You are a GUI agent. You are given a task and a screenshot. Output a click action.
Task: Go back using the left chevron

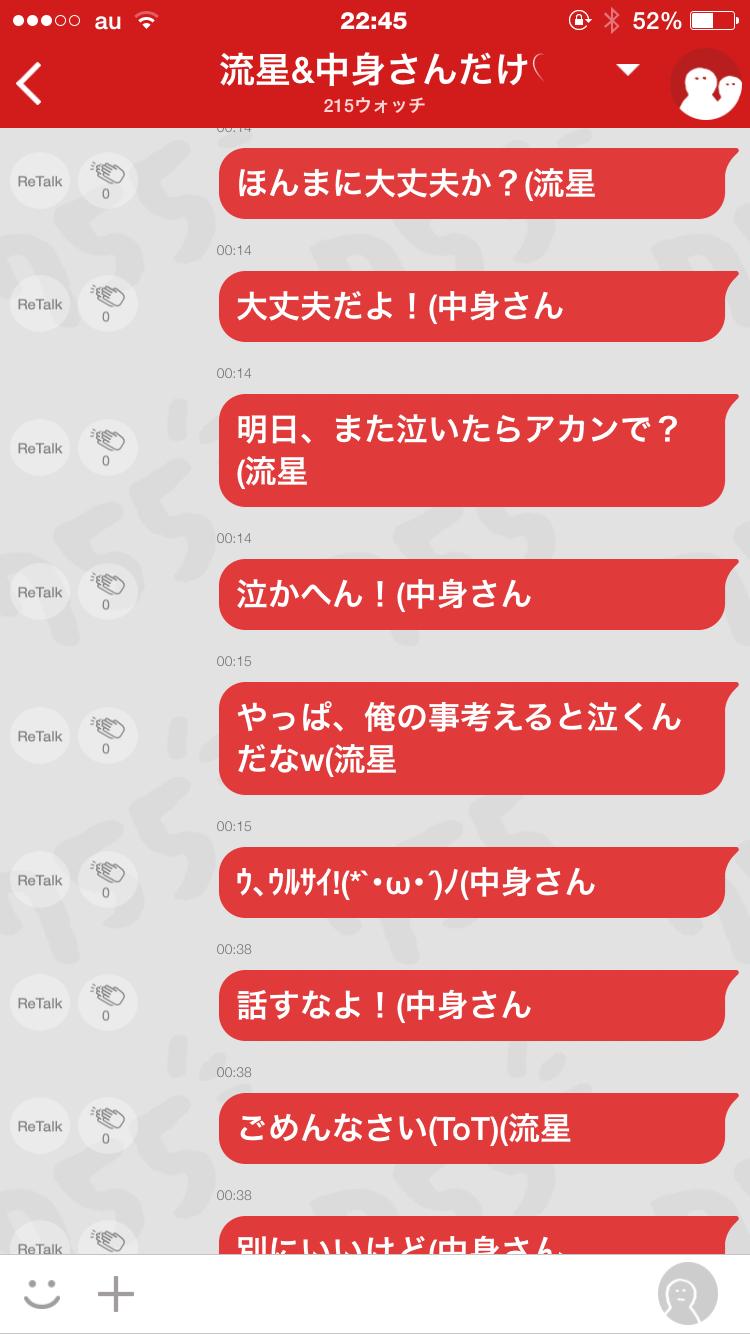click(28, 82)
